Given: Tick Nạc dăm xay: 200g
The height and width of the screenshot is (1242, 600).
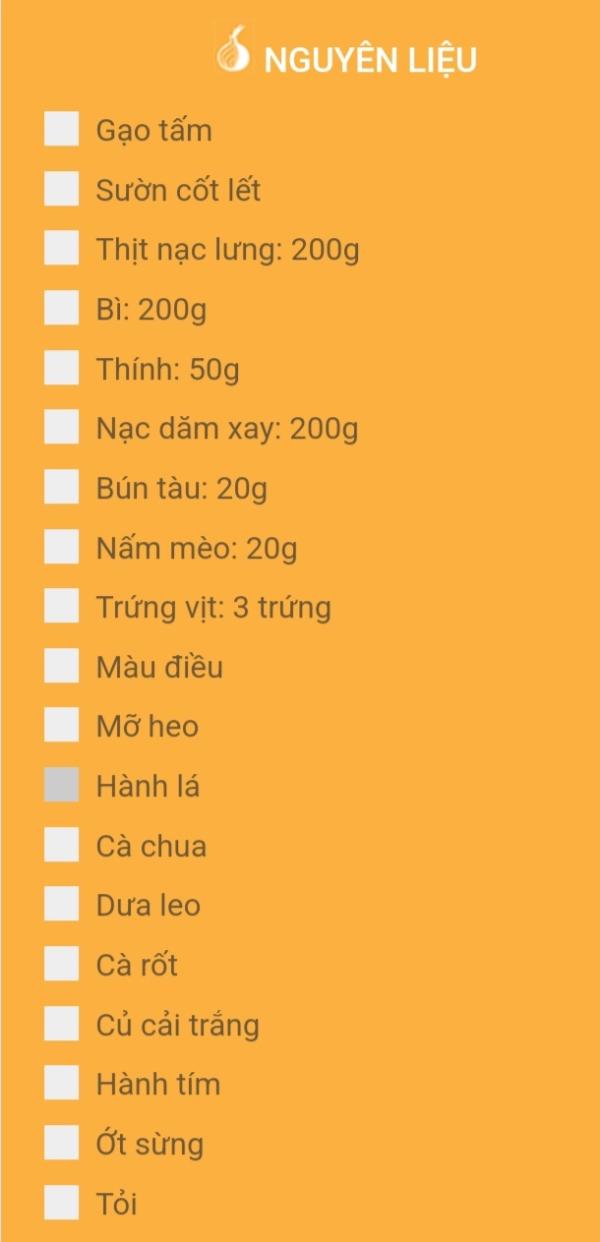Looking at the screenshot, I should (61, 428).
